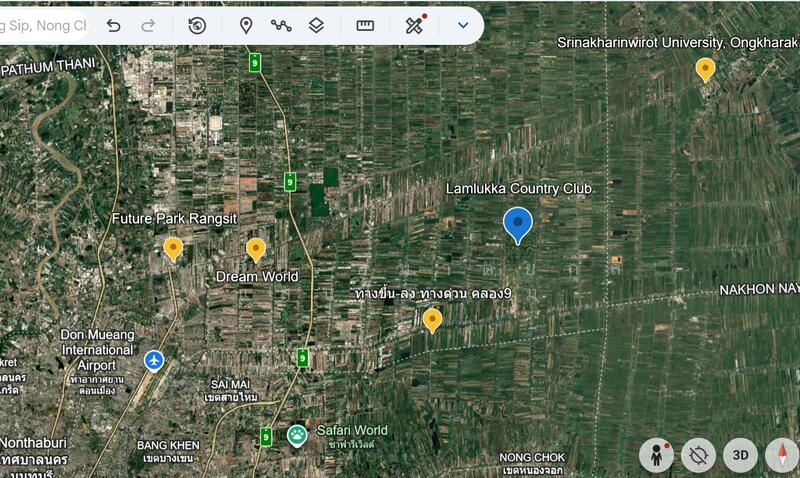Redo the last action
This screenshot has height=478, width=800.
point(148,26)
